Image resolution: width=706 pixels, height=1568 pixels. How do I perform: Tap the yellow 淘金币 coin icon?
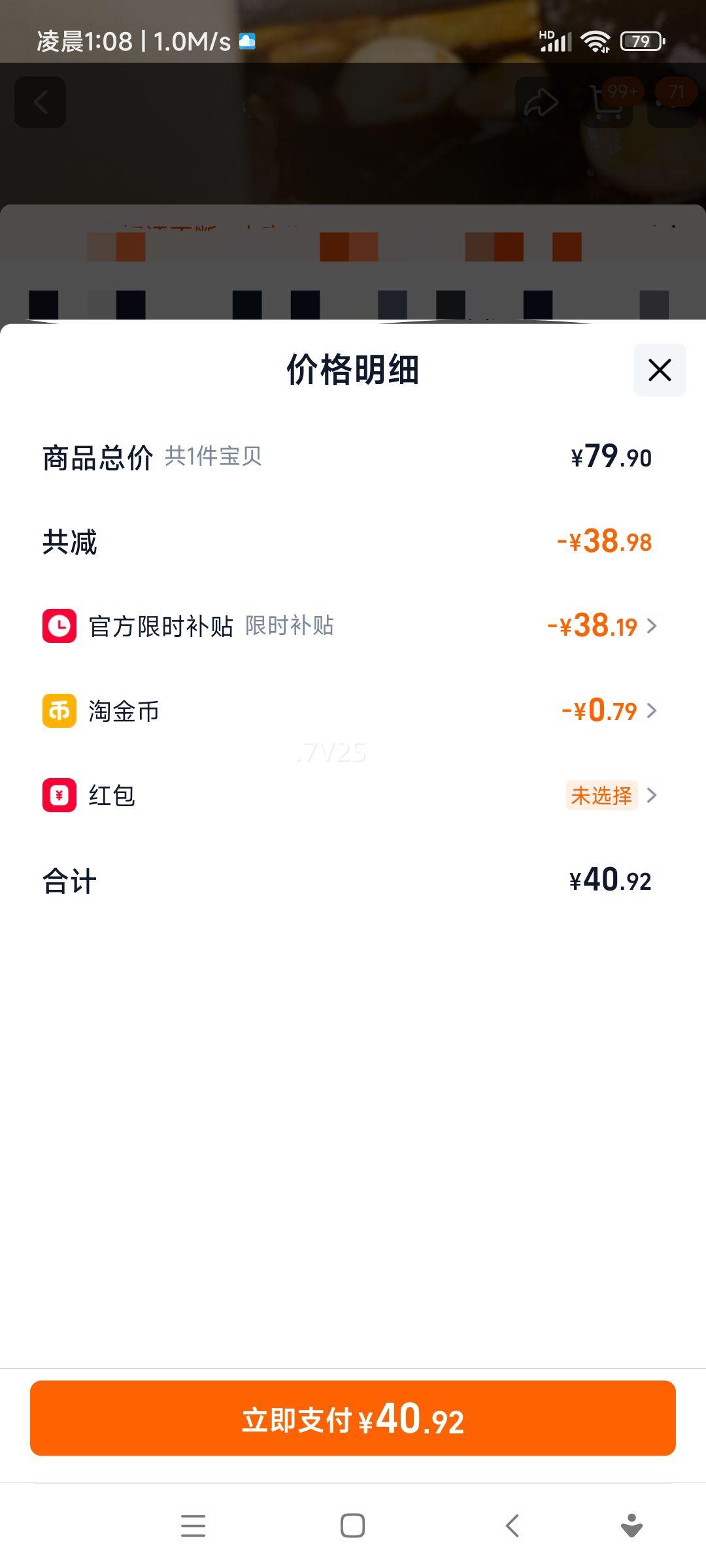click(59, 711)
